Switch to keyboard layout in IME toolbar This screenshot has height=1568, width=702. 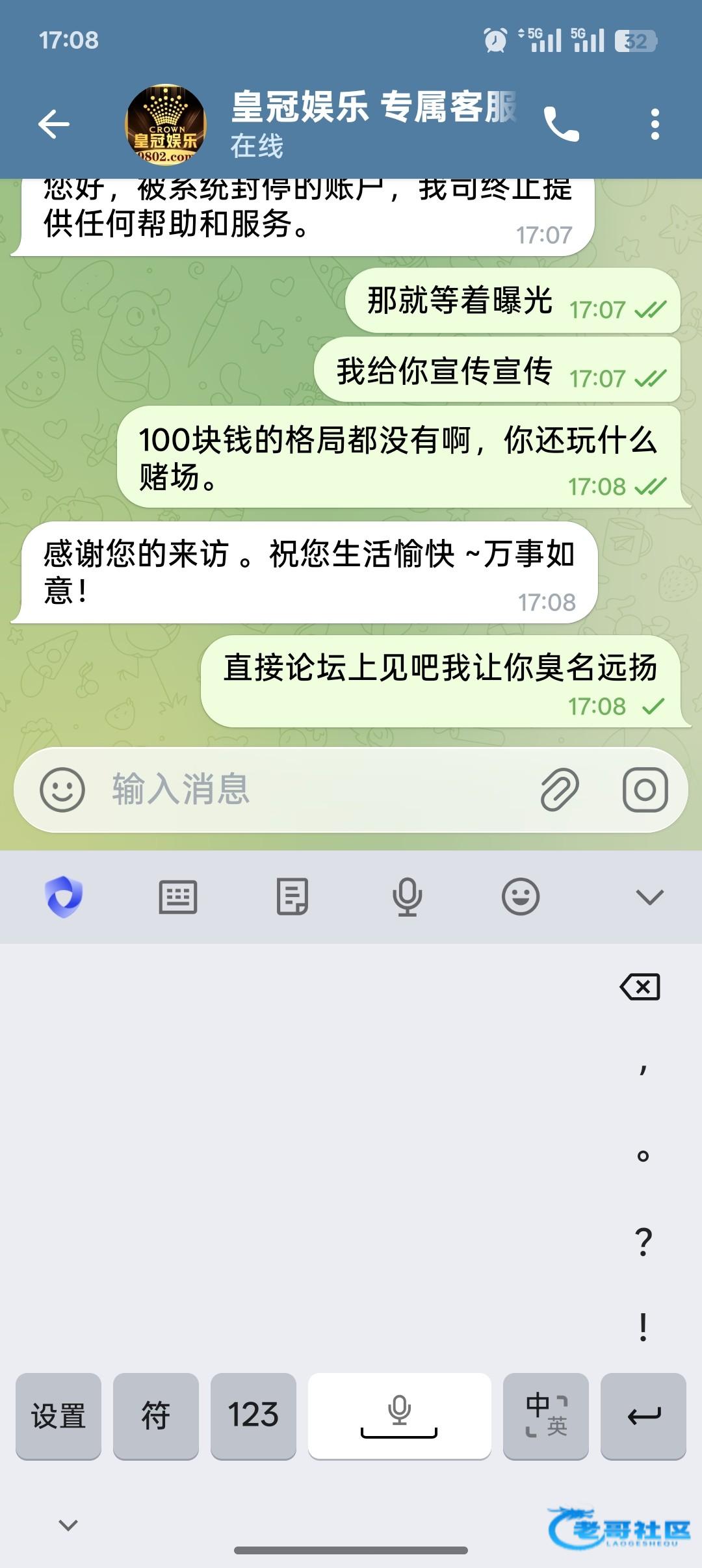click(177, 898)
